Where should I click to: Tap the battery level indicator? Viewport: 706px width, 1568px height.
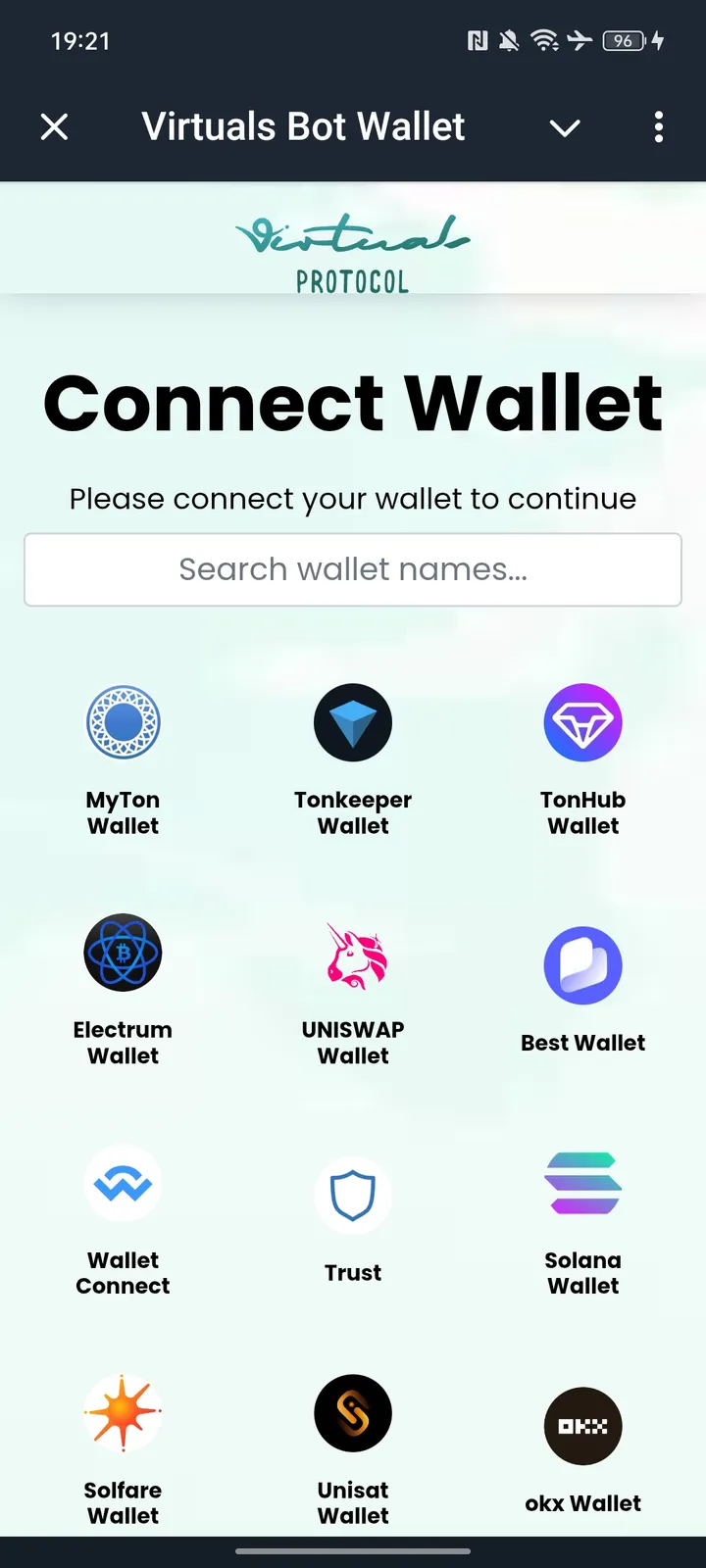pyautogui.click(x=623, y=41)
